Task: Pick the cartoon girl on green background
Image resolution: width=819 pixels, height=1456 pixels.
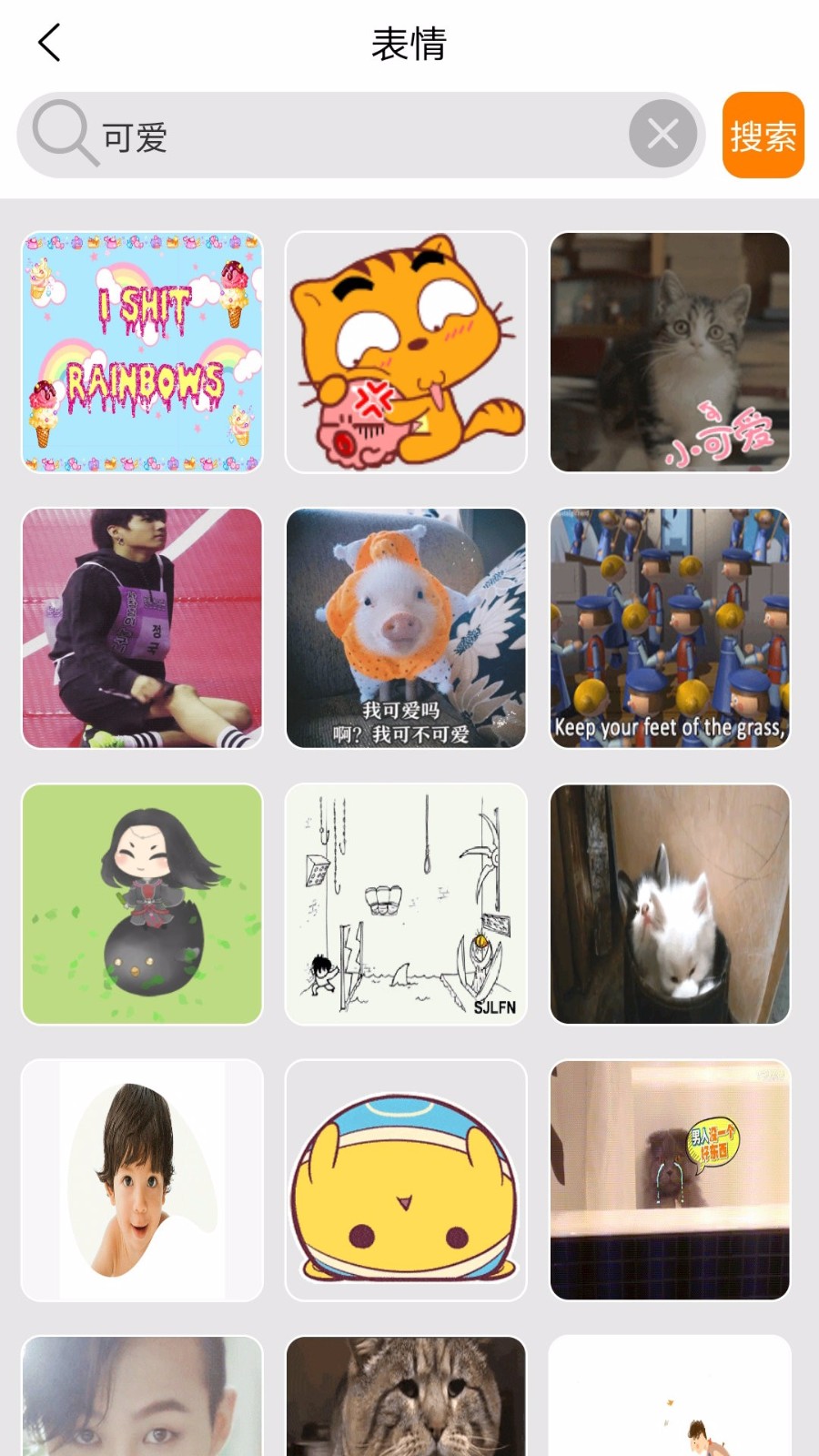Action: (142, 905)
